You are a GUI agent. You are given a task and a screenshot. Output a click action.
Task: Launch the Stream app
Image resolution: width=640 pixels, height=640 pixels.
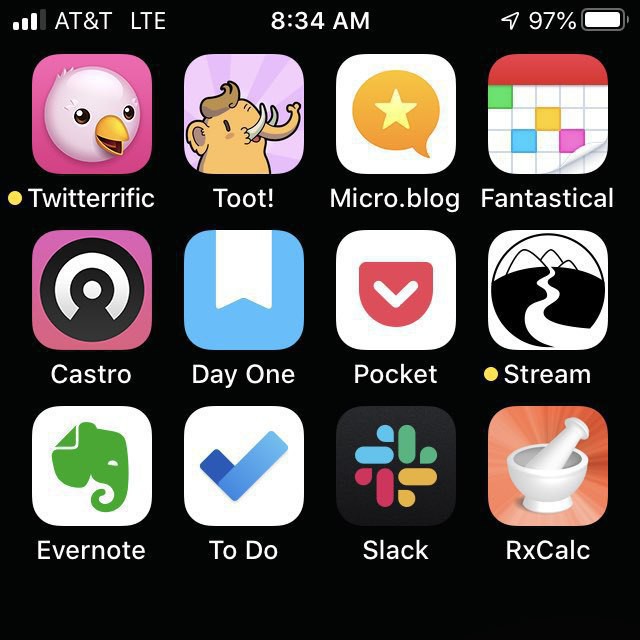pos(548,290)
